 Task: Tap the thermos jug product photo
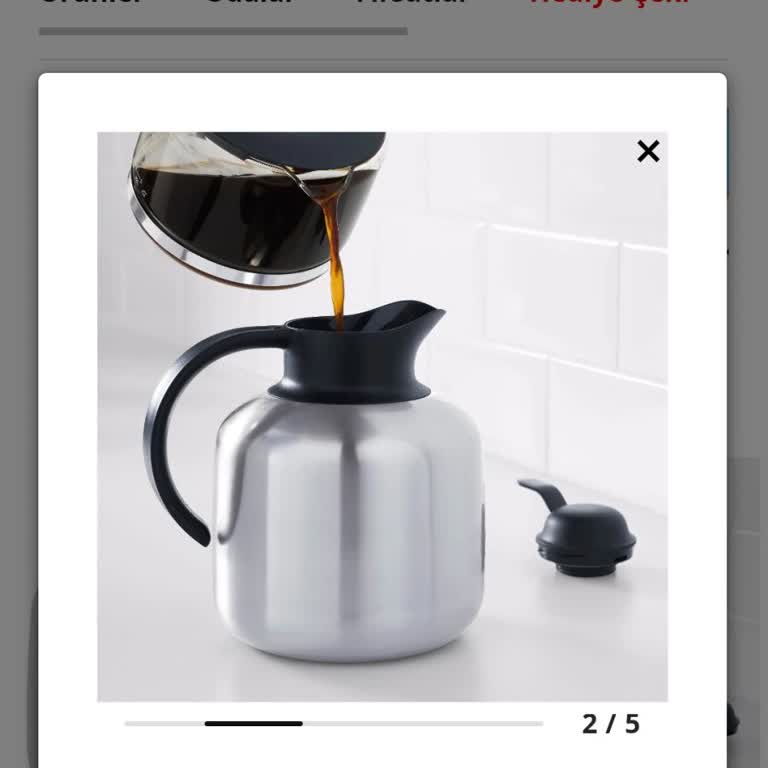pos(382,416)
